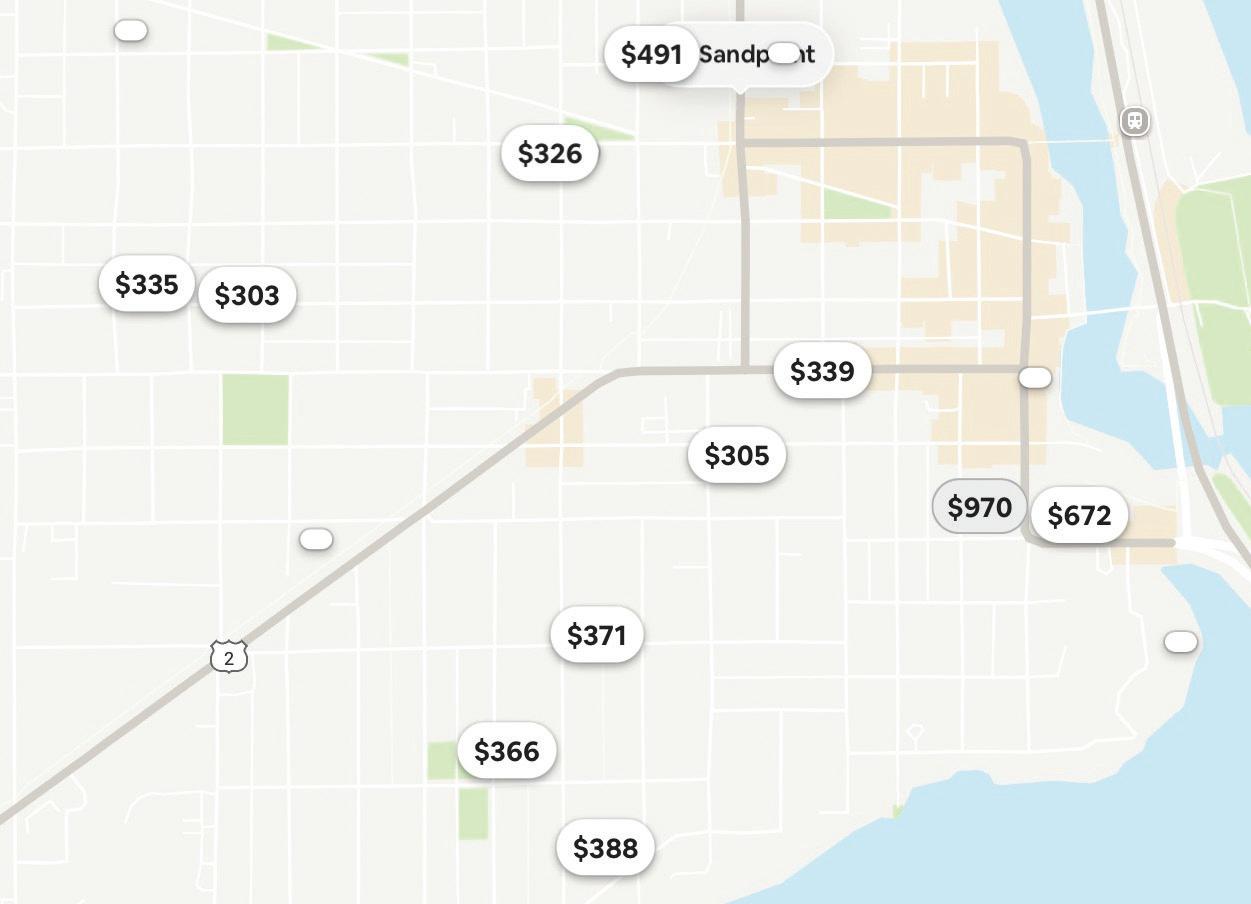Select the $339 price marker
The image size is (1251, 904).
click(822, 371)
